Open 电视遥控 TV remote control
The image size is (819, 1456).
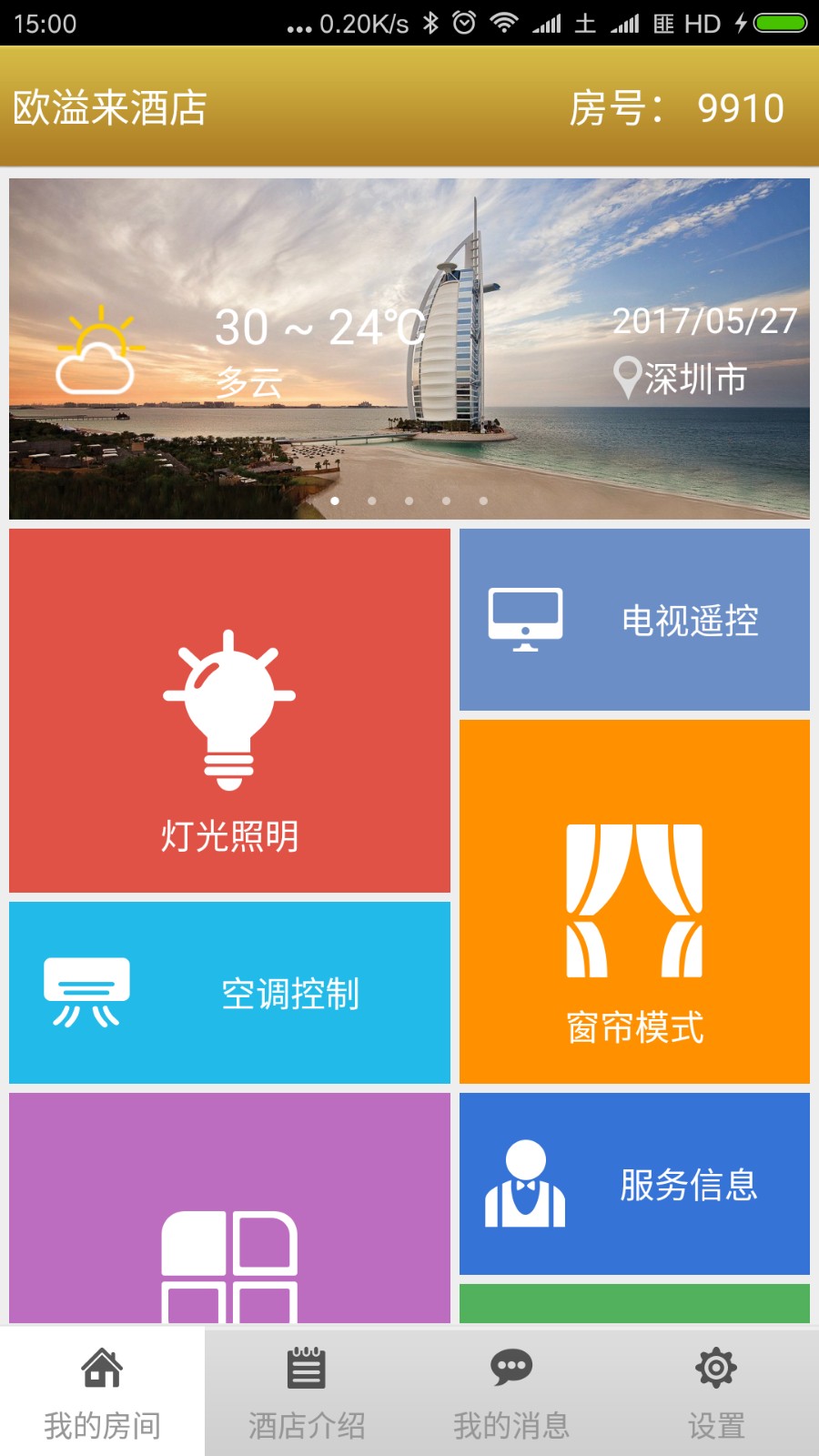[634, 620]
